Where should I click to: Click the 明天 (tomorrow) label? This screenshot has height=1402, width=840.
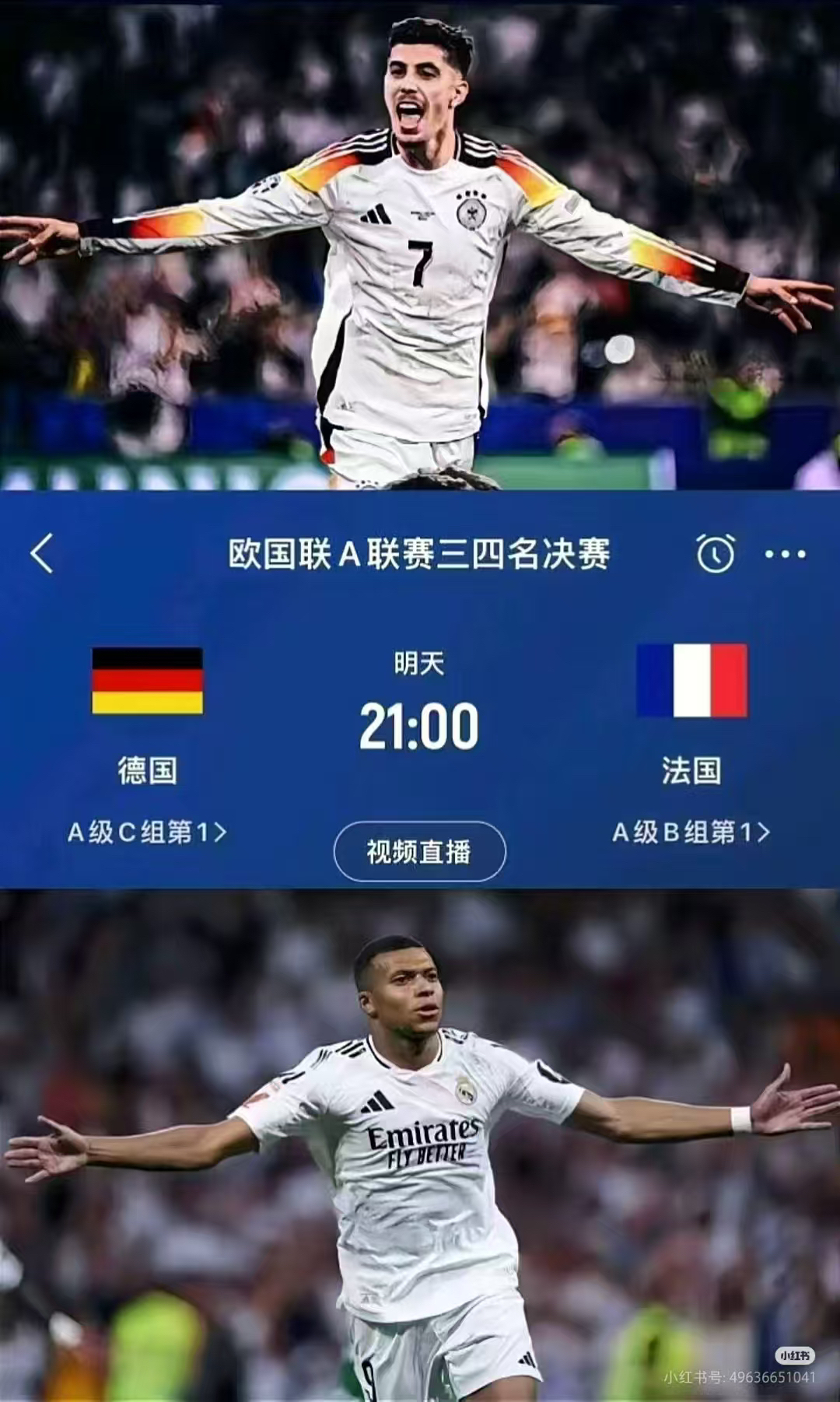coord(418,665)
